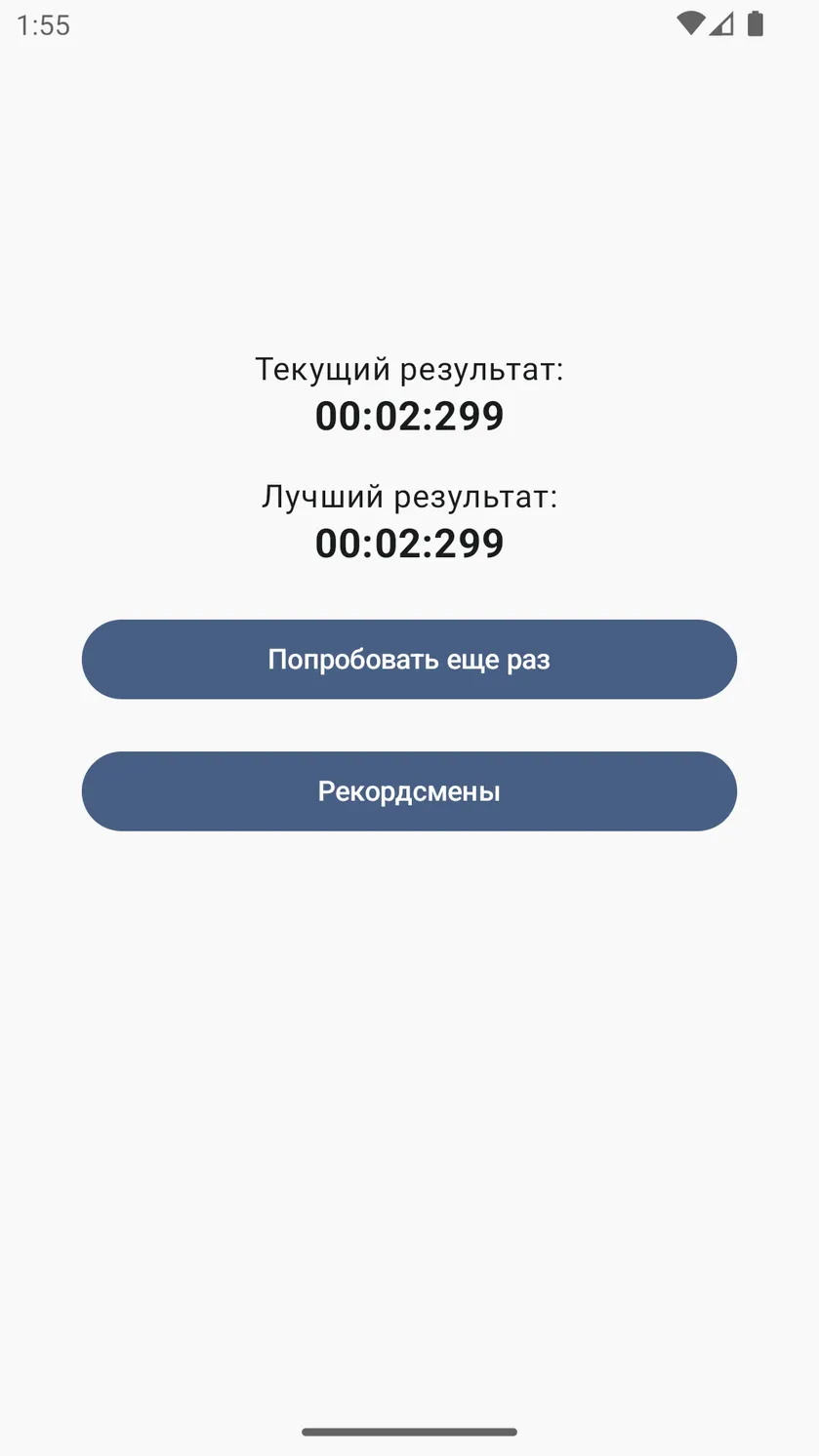Tap the "Попробовать еще раз" button

click(409, 660)
